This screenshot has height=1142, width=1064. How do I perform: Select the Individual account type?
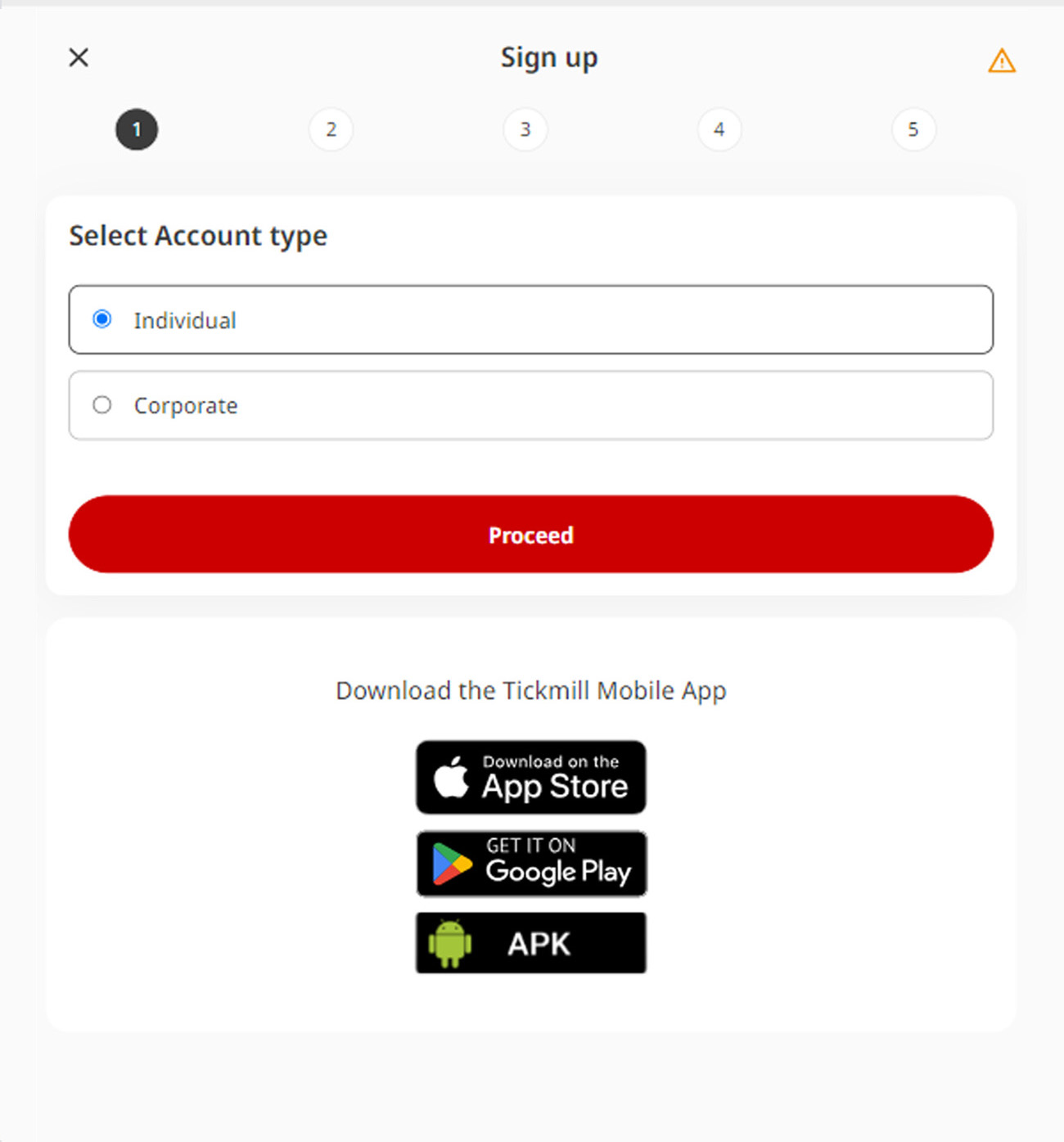coord(102,319)
